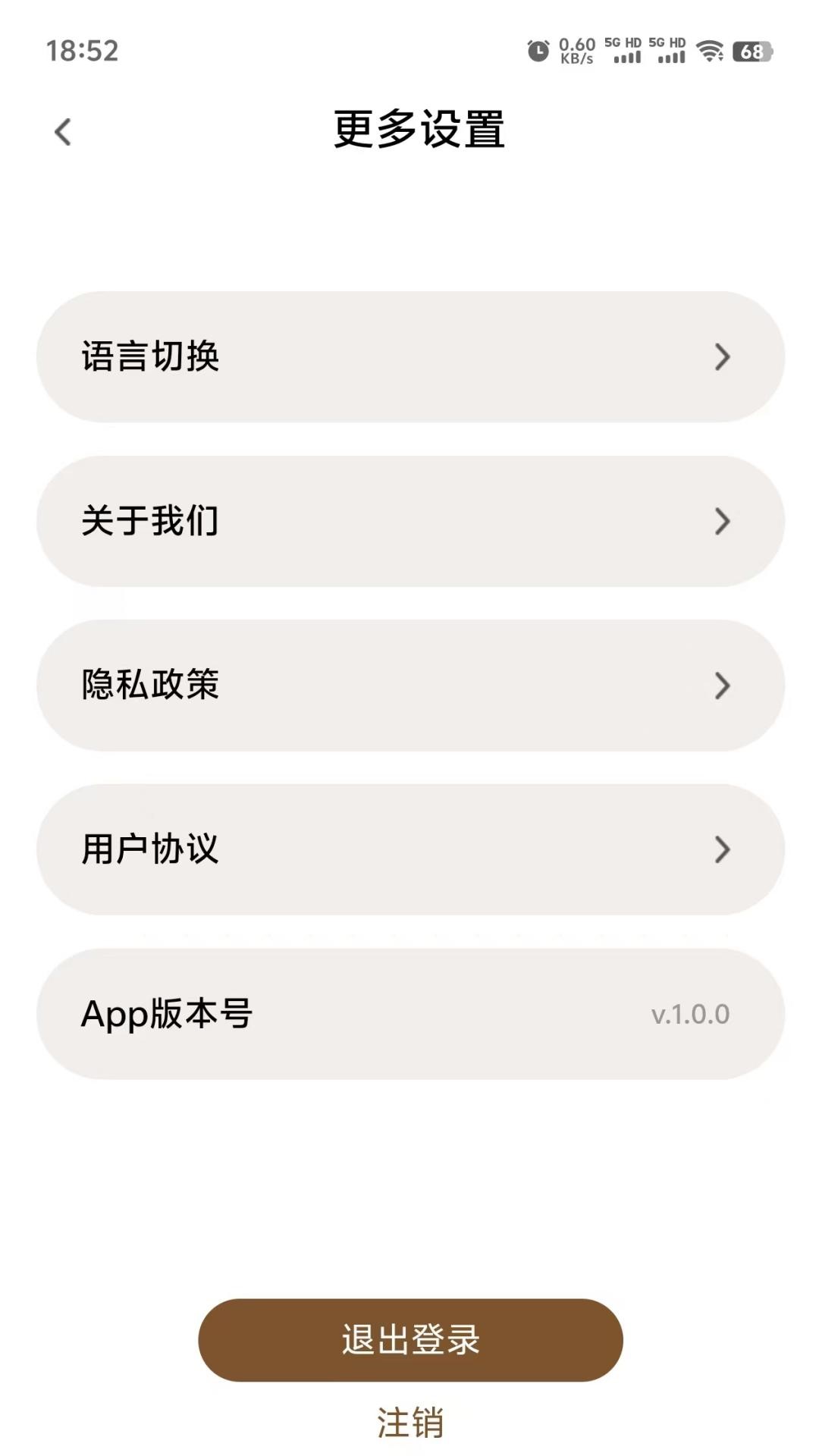This screenshot has width=819, height=1456.
Task: Expand the 关于我们 row chevron
Action: pyautogui.click(x=722, y=521)
